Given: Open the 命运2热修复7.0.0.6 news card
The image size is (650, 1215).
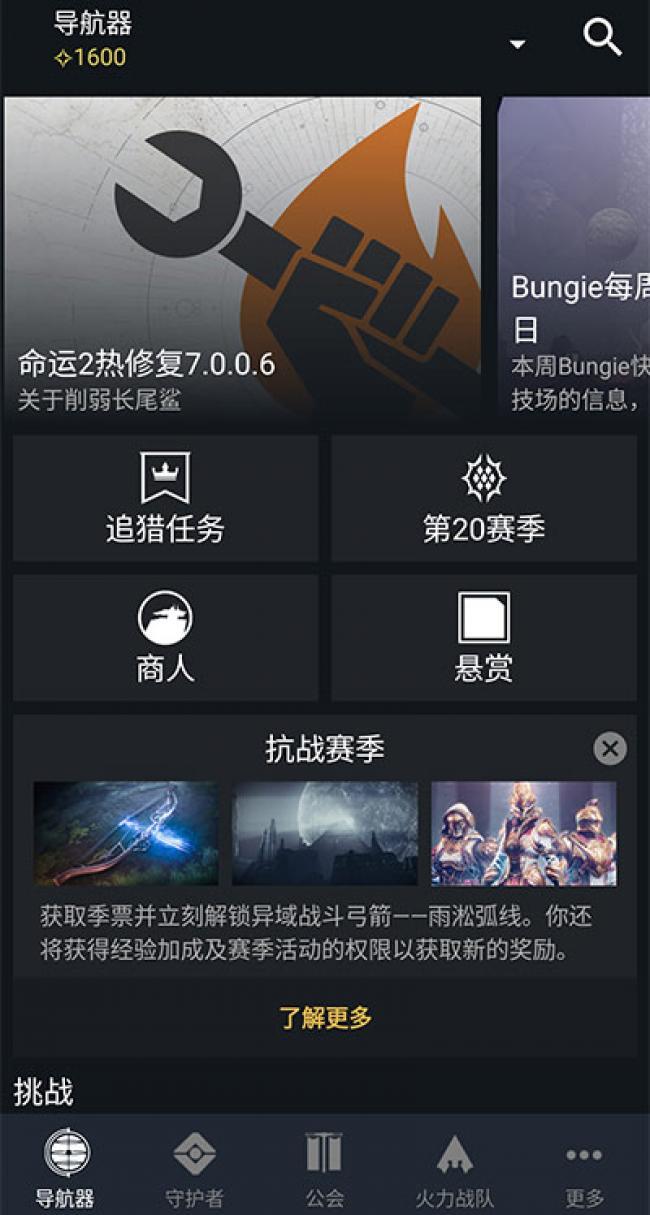Looking at the screenshot, I should (x=242, y=256).
